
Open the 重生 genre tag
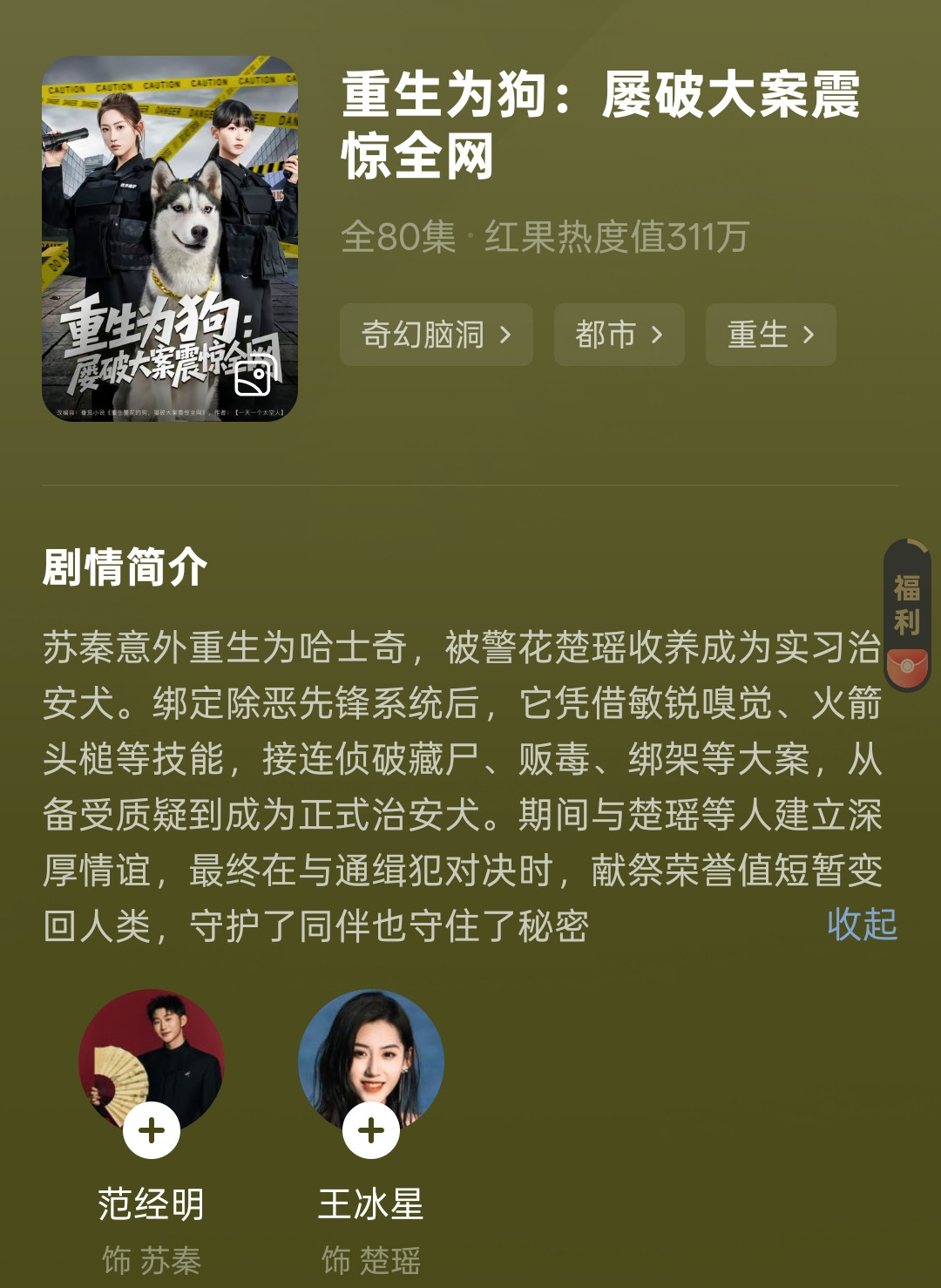tap(770, 335)
